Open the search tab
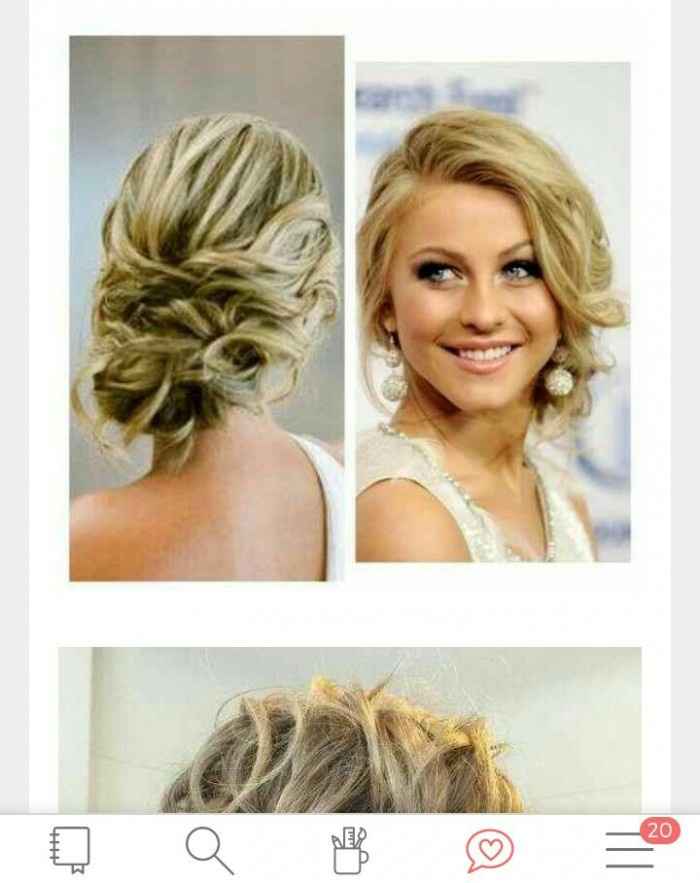The height and width of the screenshot is (883, 700). tap(209, 850)
